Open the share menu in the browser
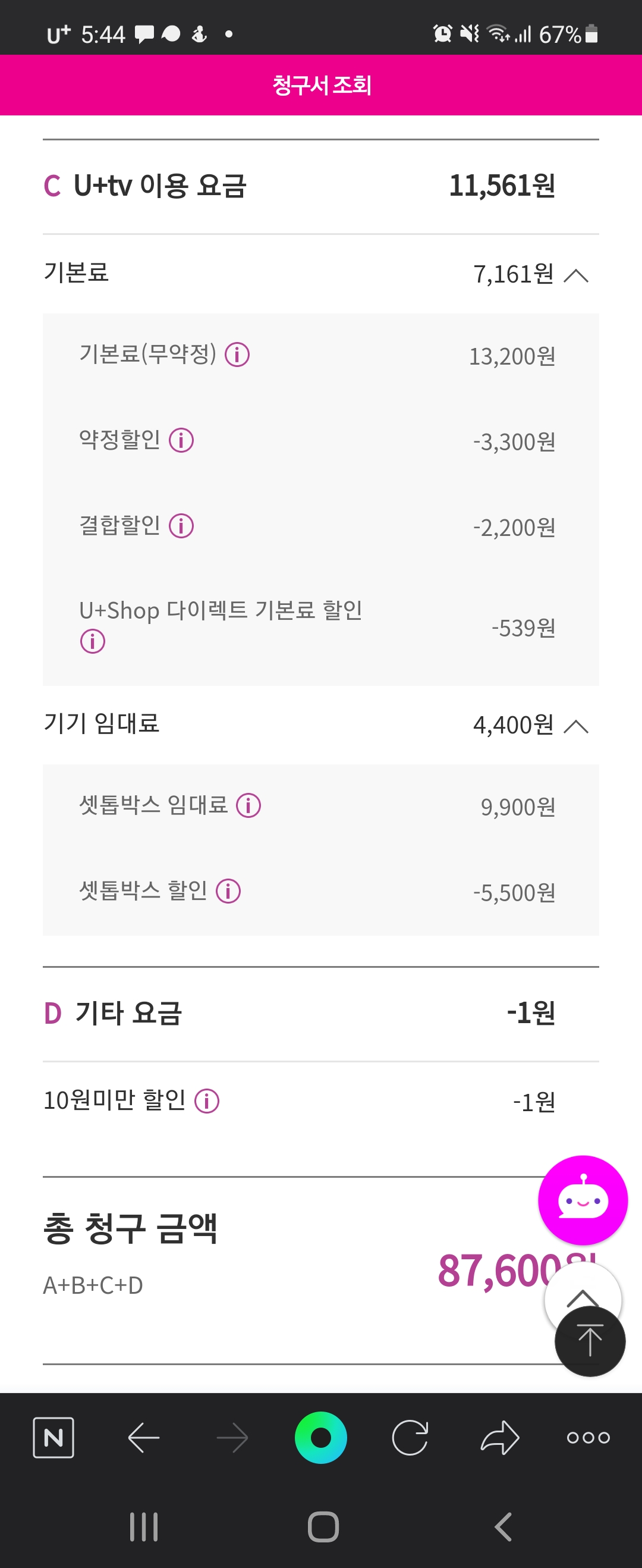Viewport: 642px width, 1568px height. pos(499,1438)
